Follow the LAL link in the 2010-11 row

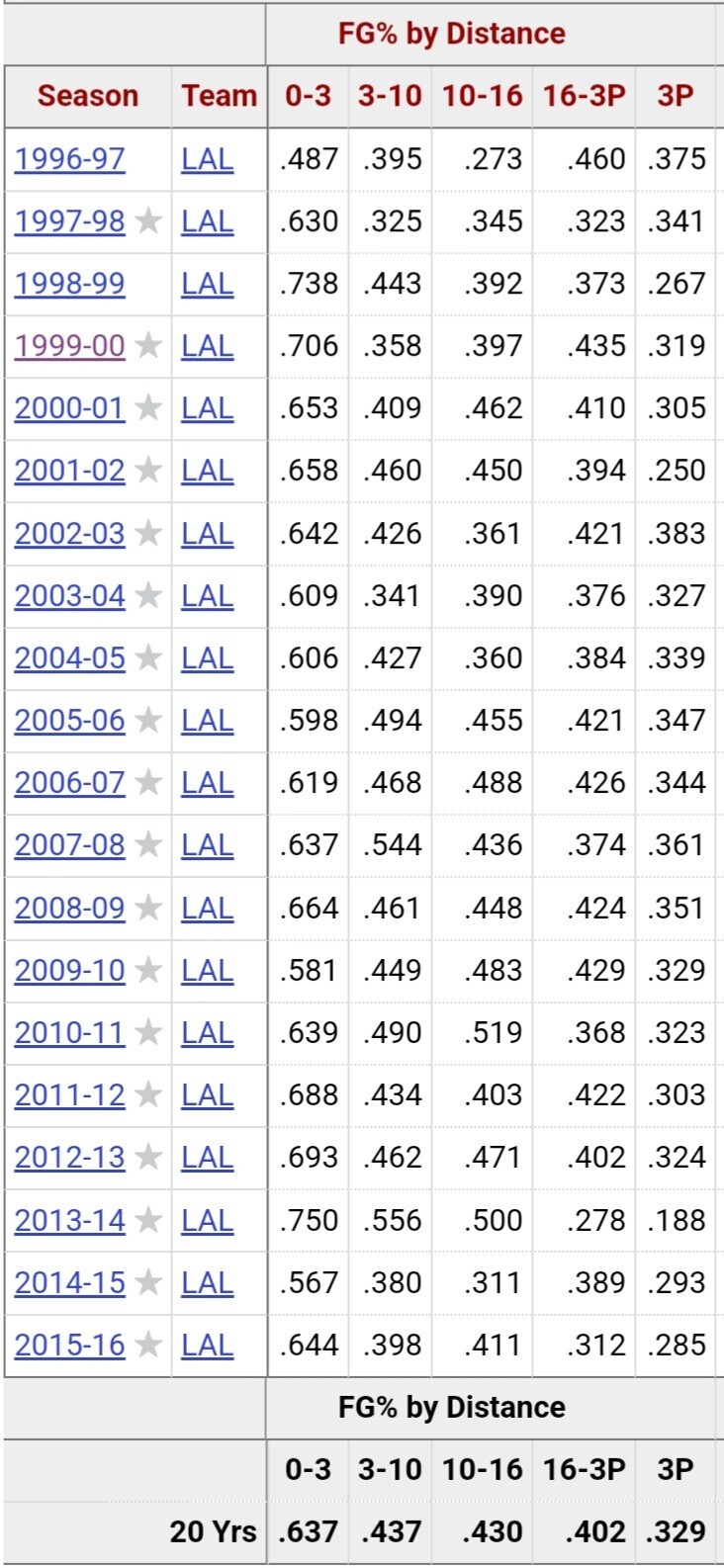click(208, 1033)
